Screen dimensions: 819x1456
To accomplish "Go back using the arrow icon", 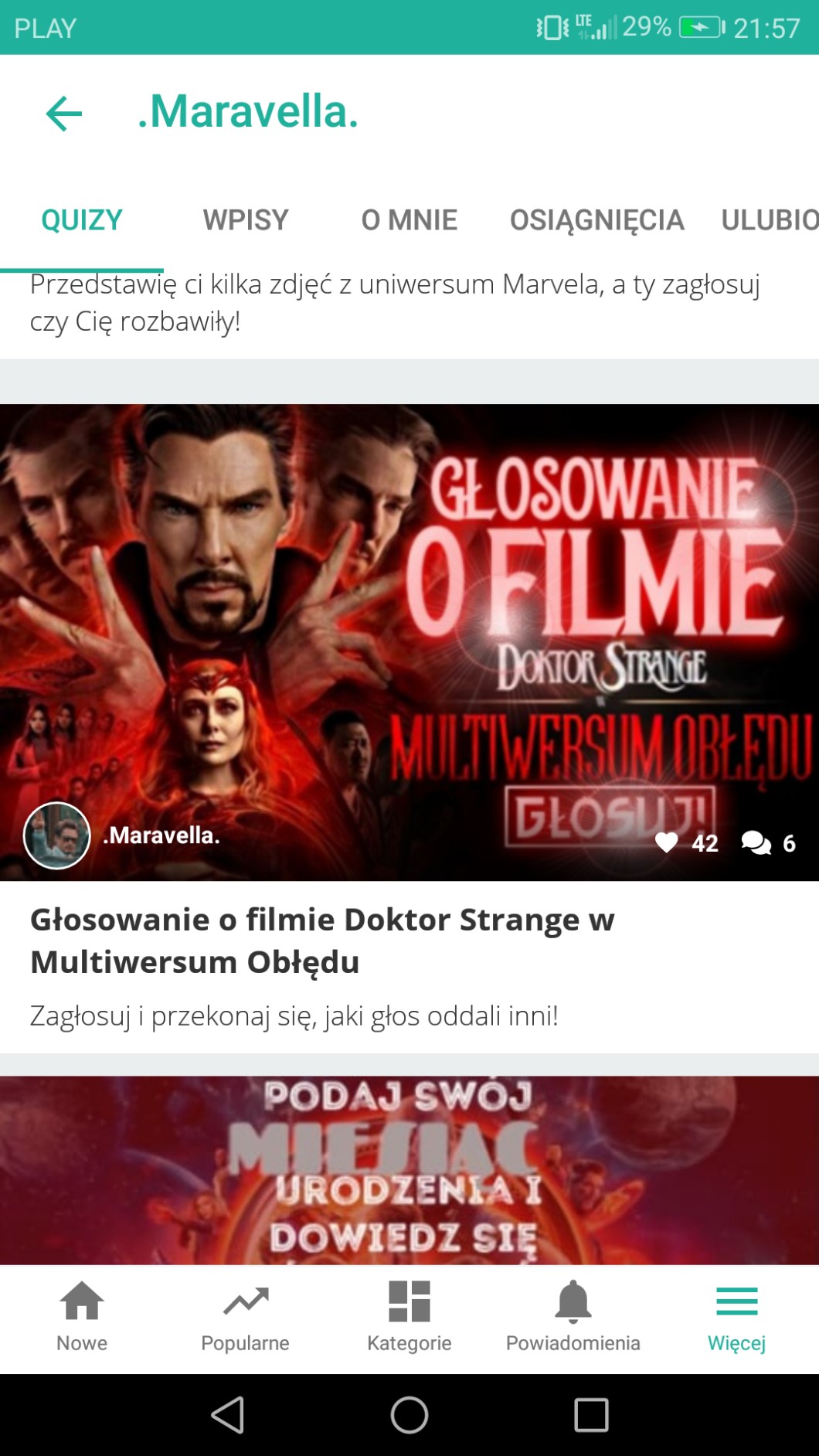I will [64, 114].
